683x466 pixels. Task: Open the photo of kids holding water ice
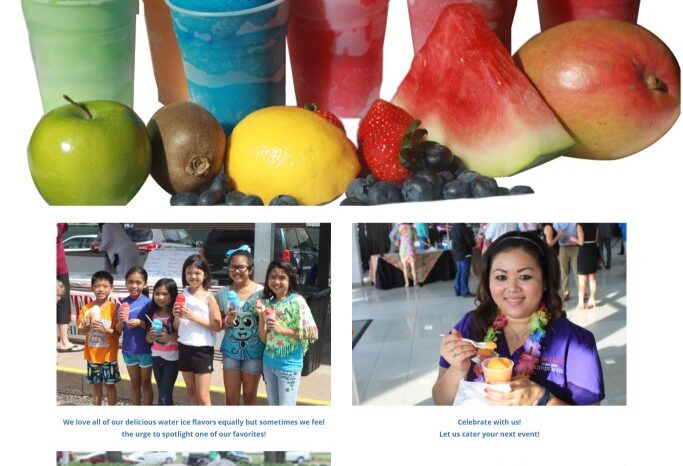[x=193, y=313]
